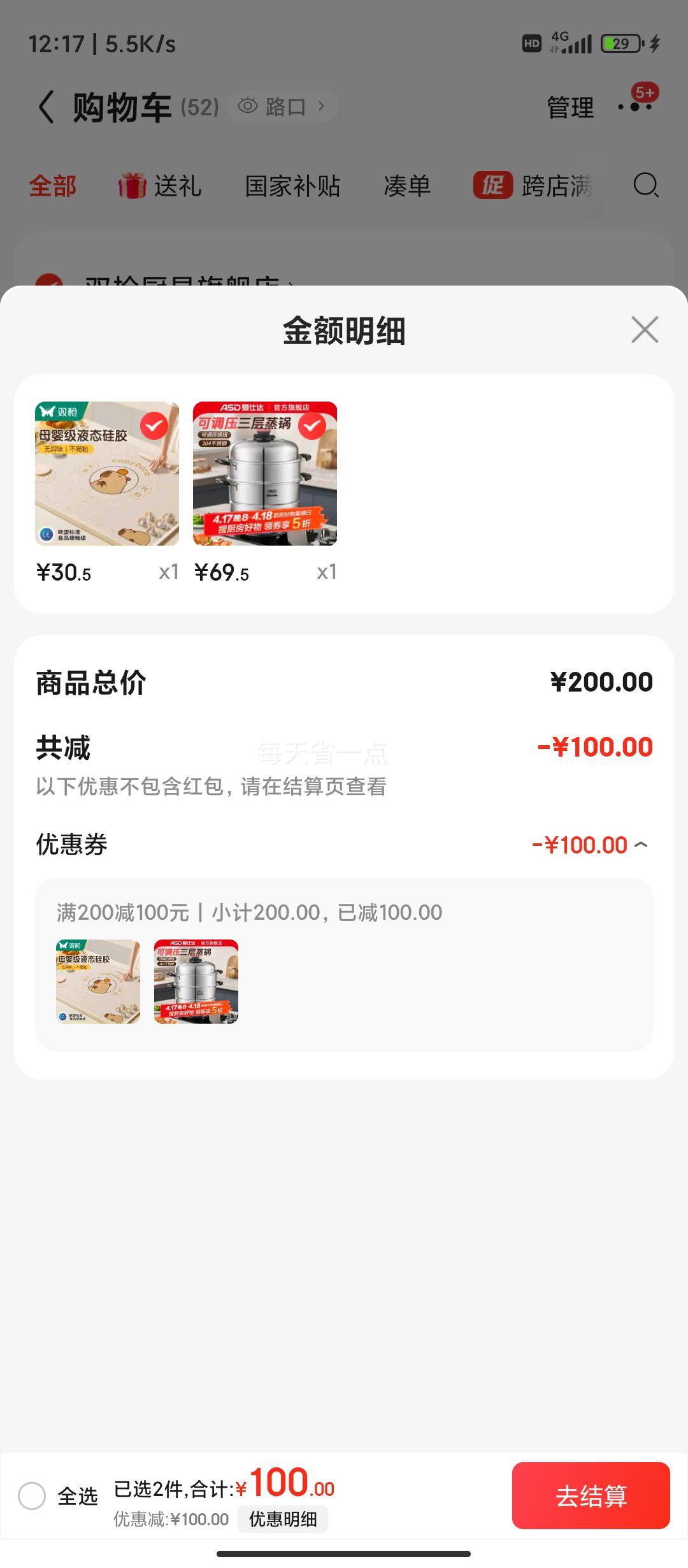Tap the 促 promotion badge icon
688x1568 pixels.
click(x=493, y=187)
